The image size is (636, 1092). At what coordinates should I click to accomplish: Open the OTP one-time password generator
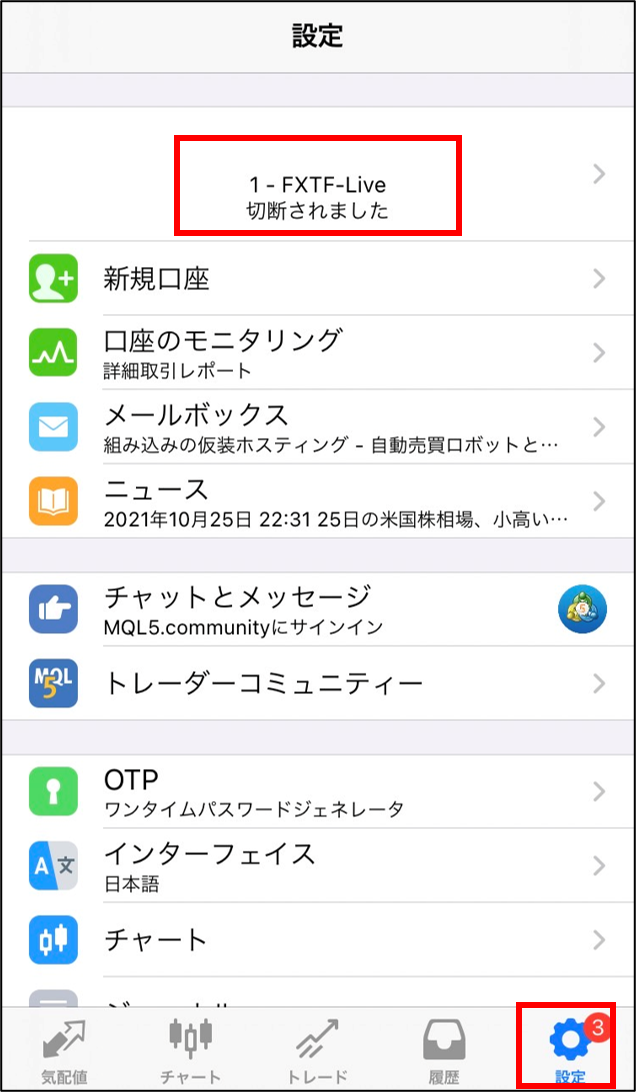click(x=317, y=792)
